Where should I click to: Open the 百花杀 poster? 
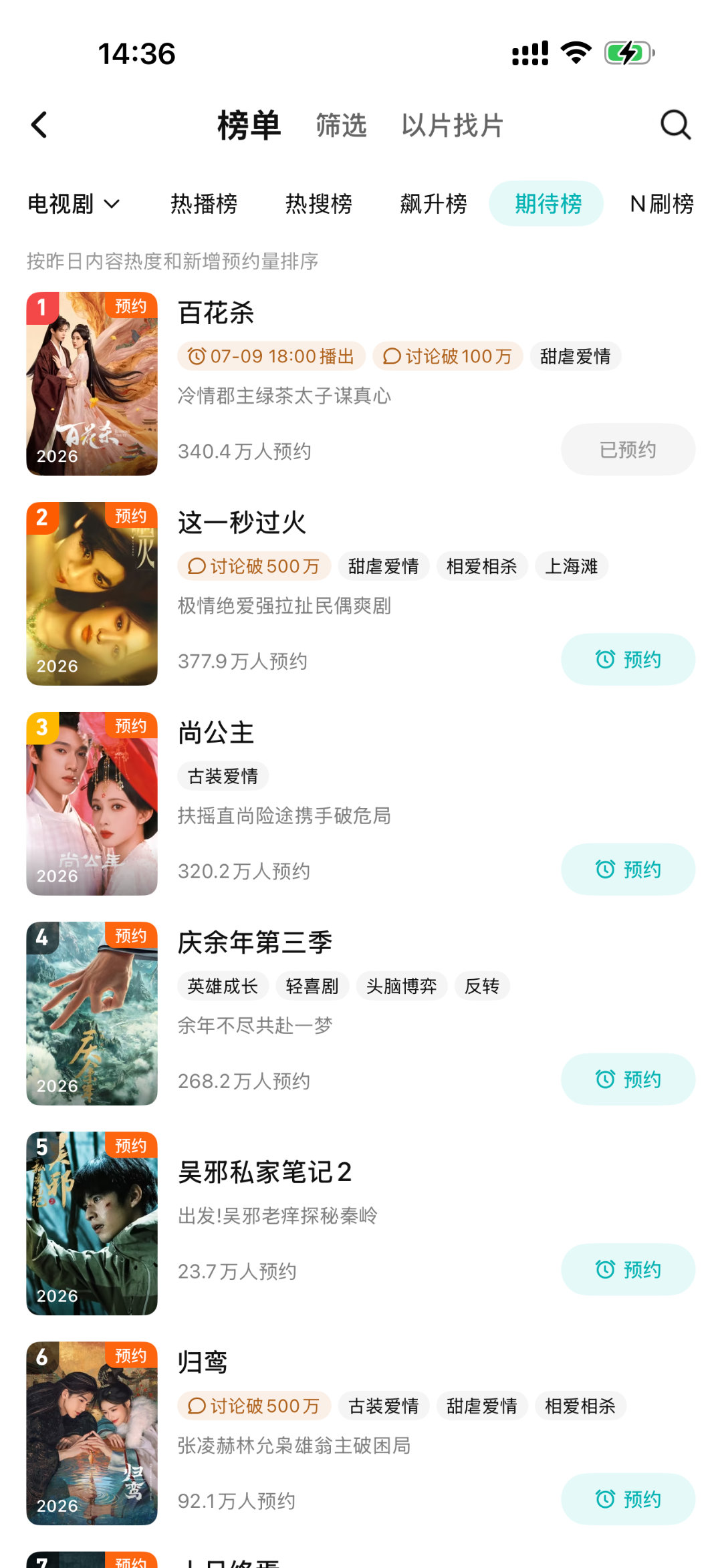pos(92,384)
